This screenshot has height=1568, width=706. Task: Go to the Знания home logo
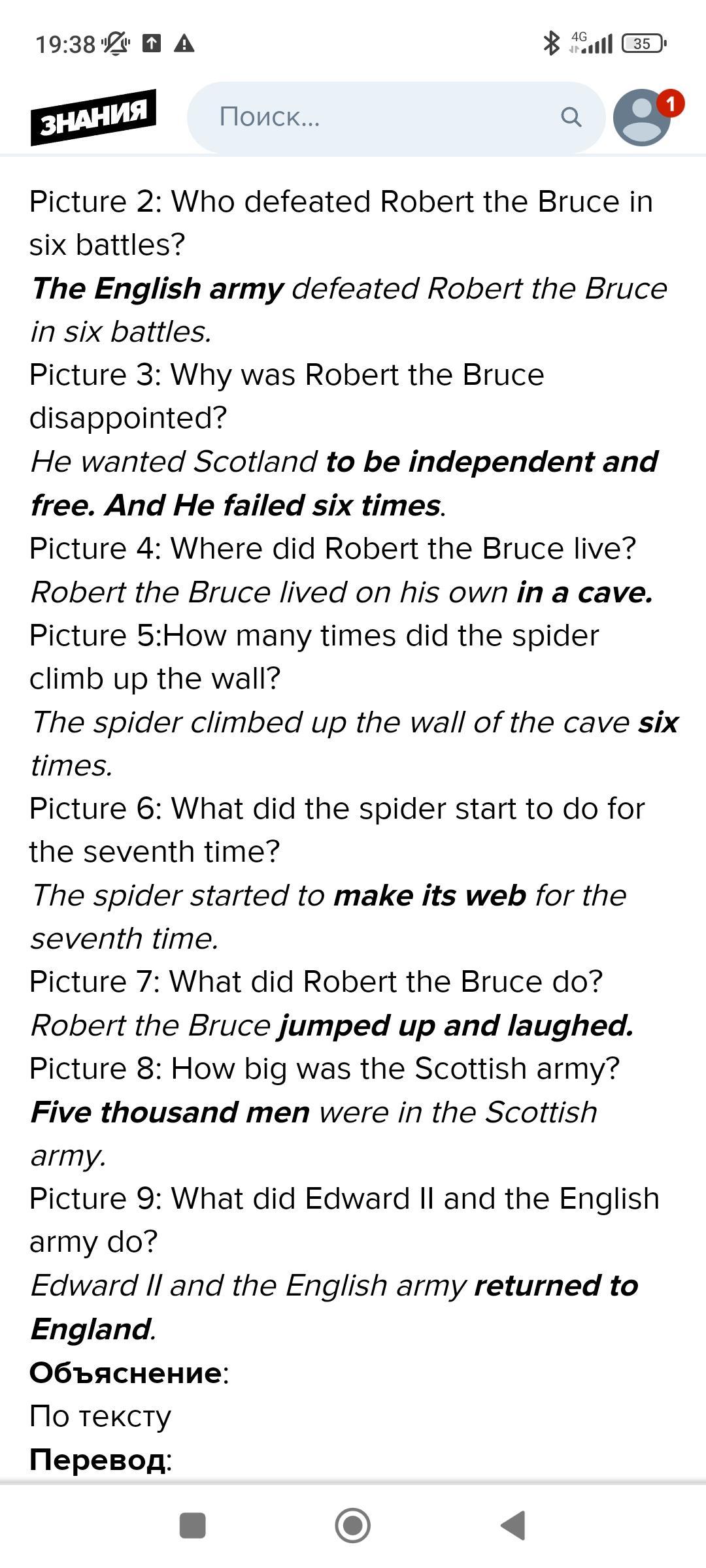pos(93,118)
